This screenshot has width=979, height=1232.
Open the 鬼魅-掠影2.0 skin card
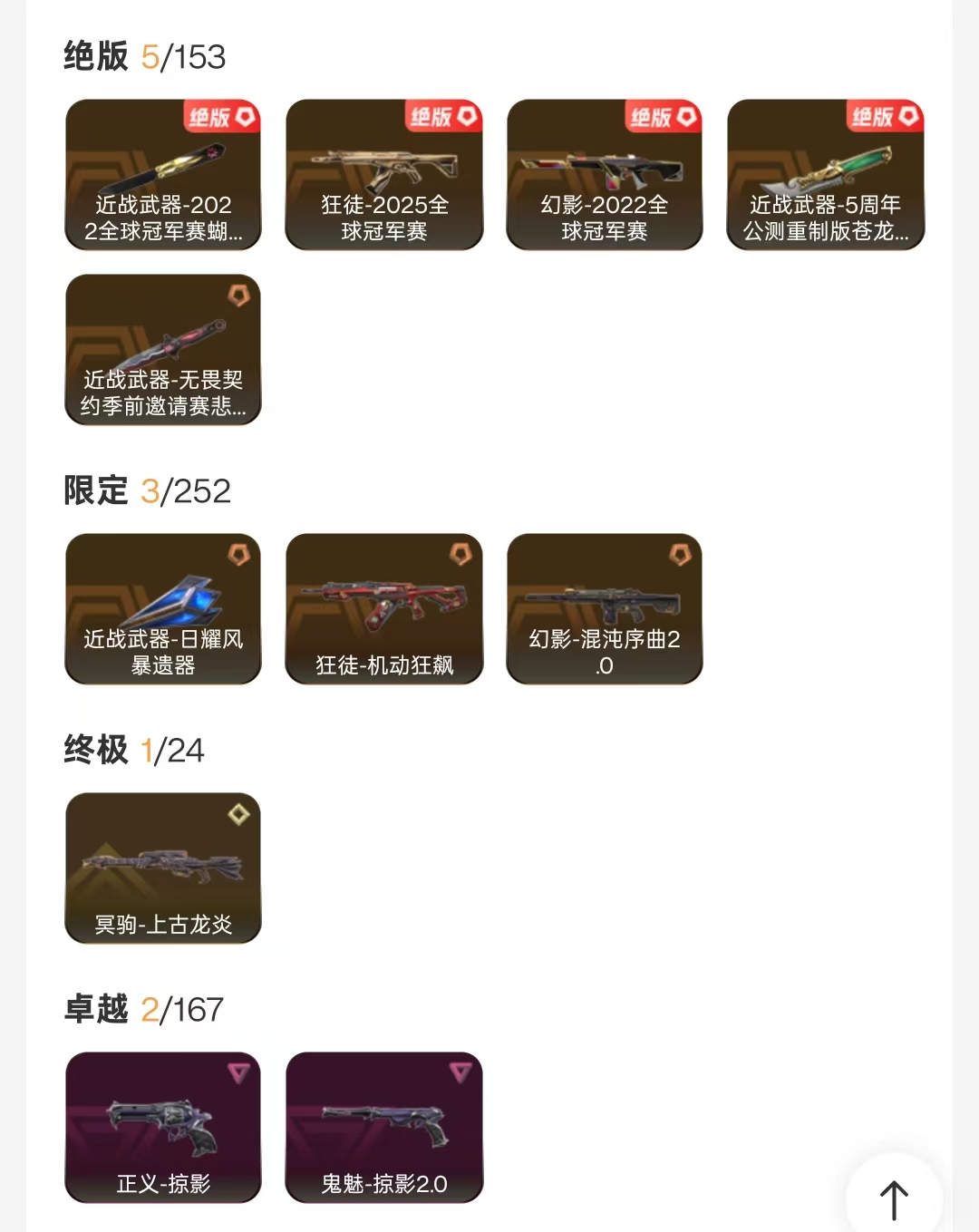pyautogui.click(x=384, y=1128)
